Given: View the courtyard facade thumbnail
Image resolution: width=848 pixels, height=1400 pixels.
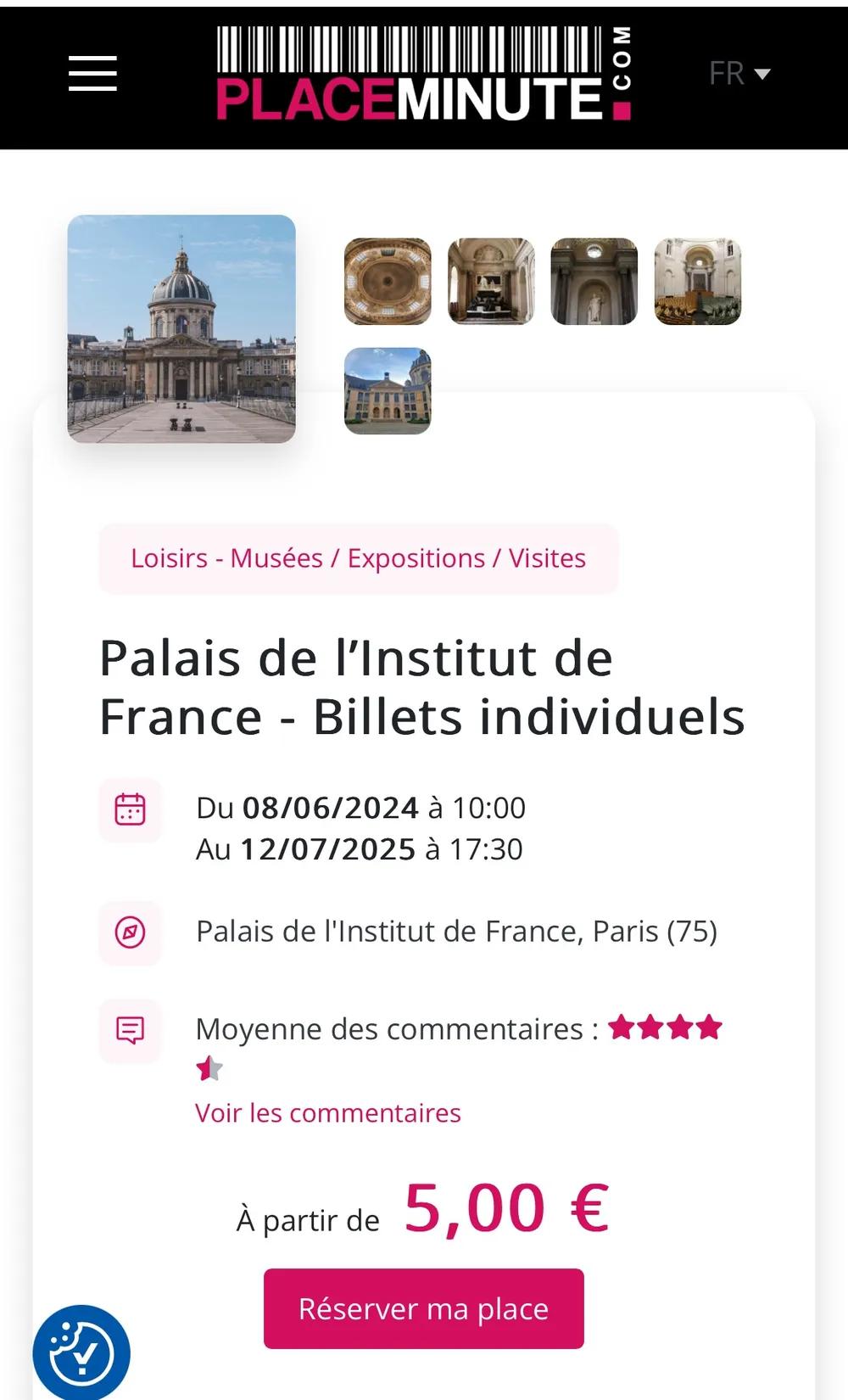Looking at the screenshot, I should point(388,390).
